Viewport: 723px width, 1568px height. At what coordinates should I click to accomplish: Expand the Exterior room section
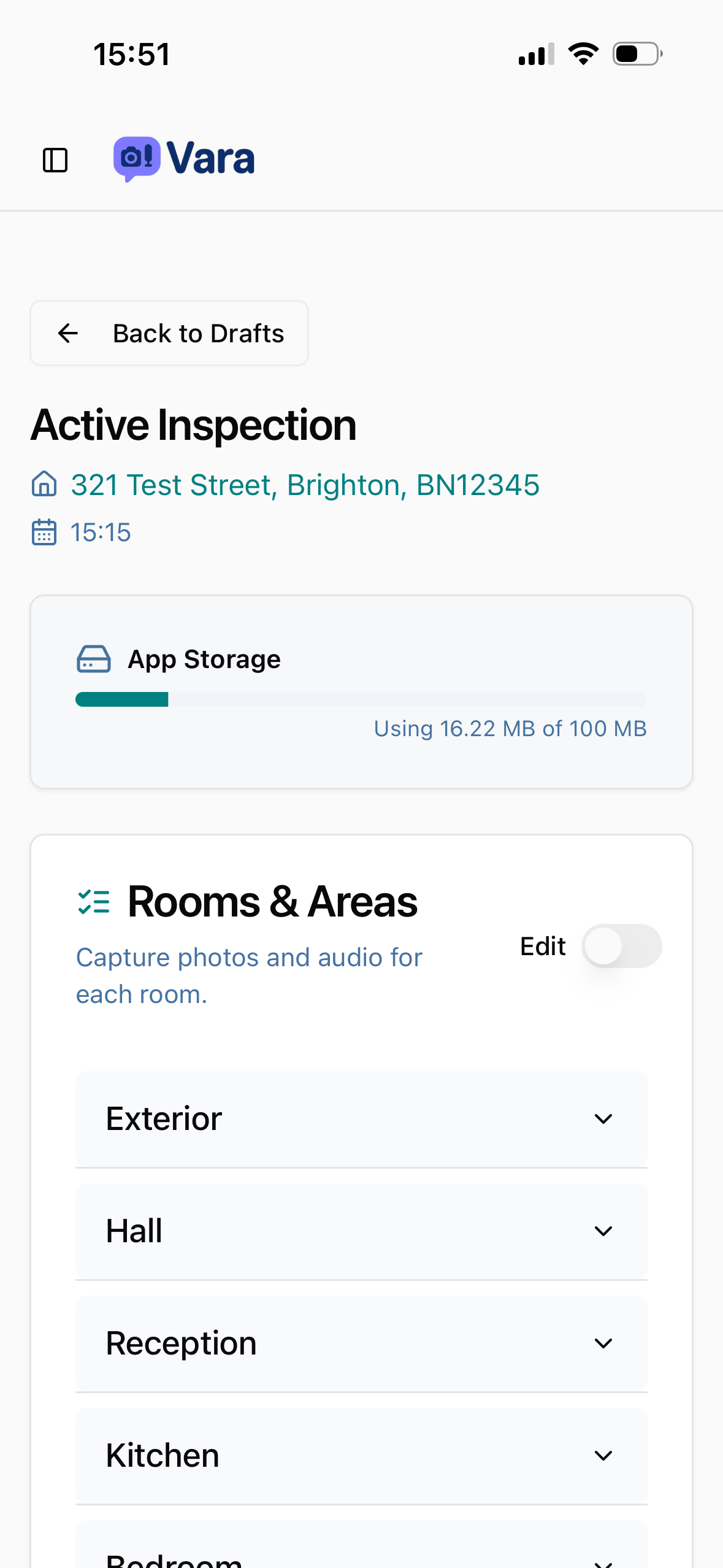[x=361, y=1119]
